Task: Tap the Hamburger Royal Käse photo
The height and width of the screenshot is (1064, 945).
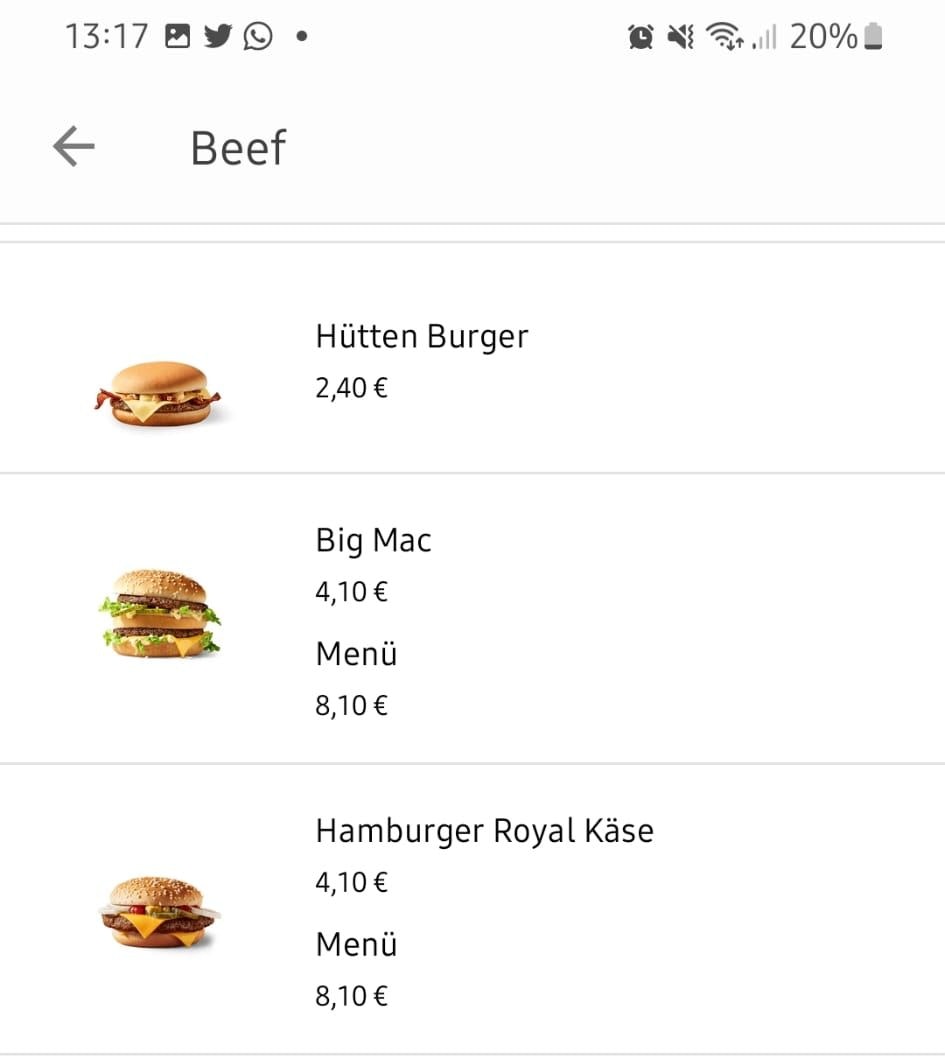Action: pyautogui.click(x=160, y=910)
